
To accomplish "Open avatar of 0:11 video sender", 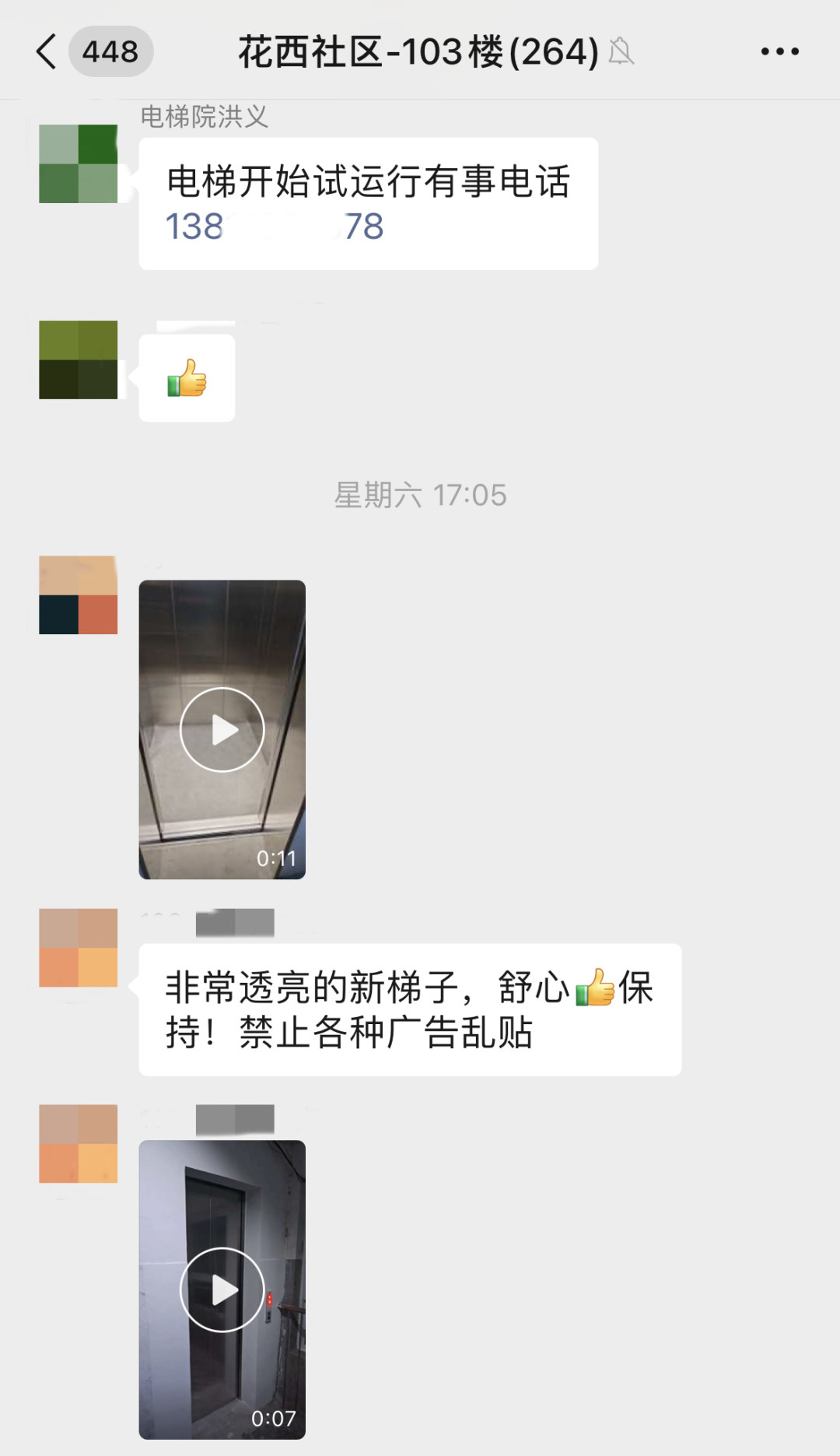I will 79,595.
